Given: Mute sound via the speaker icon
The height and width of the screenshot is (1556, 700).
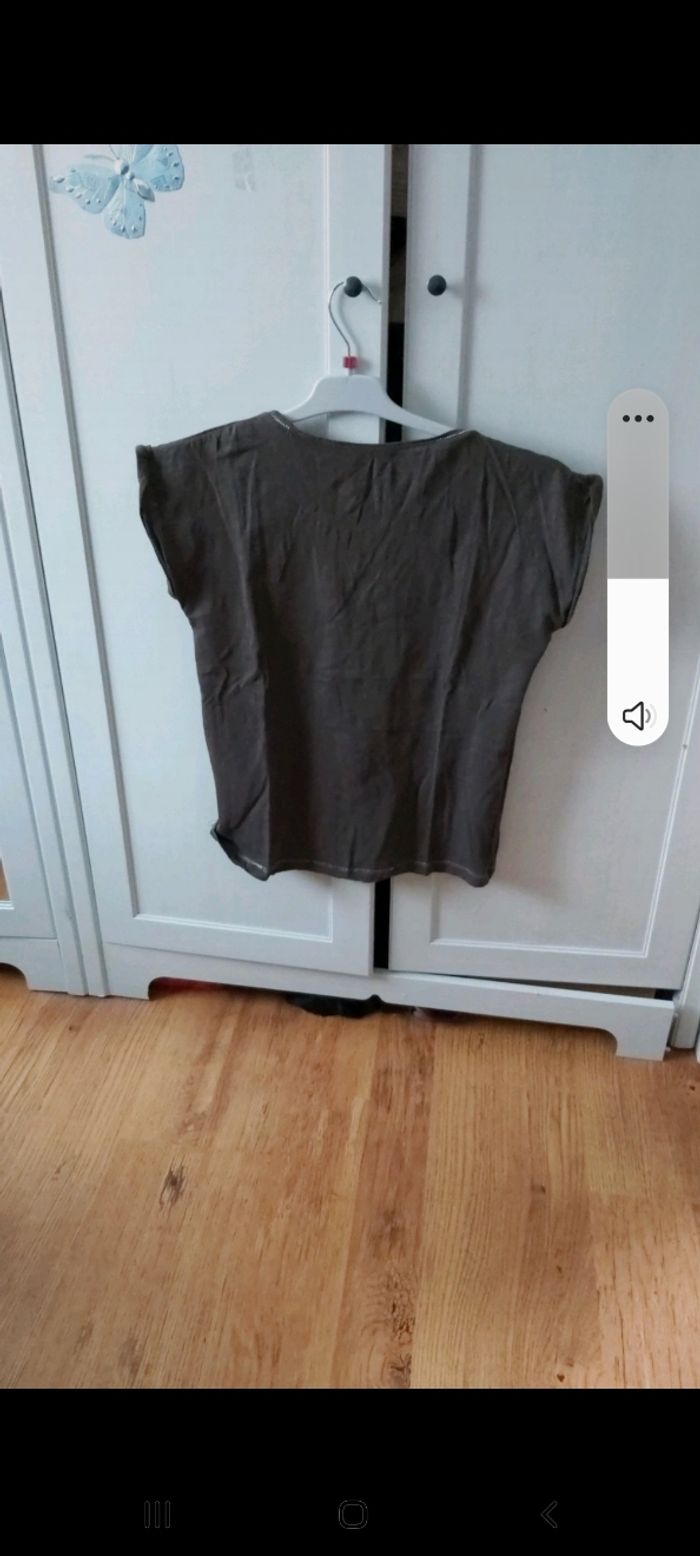Looking at the screenshot, I should tap(637, 715).
